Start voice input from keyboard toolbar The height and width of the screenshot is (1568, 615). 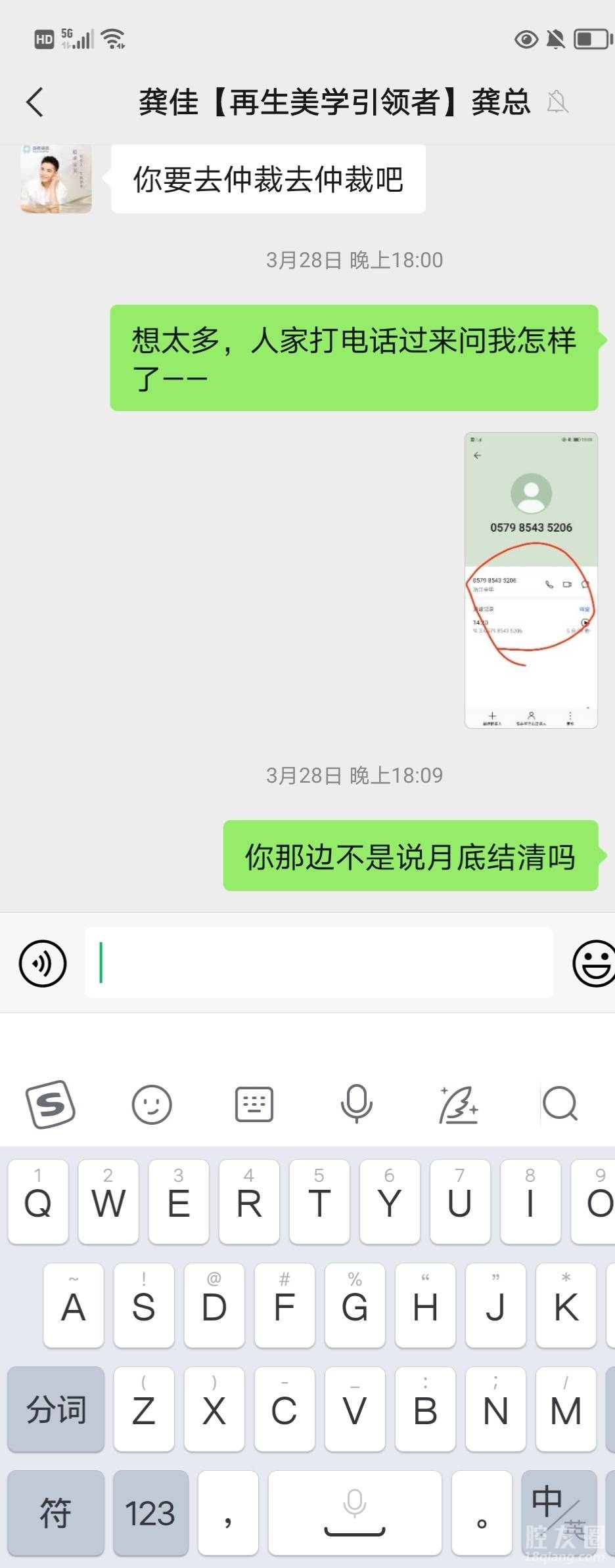tap(356, 1104)
